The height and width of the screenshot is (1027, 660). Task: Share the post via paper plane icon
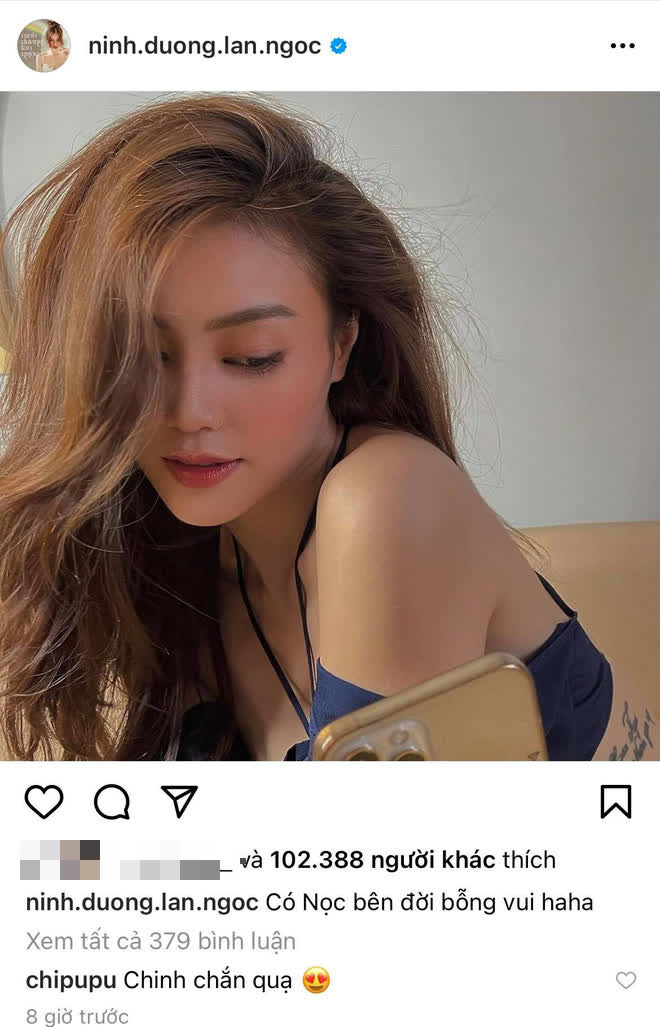pyautogui.click(x=179, y=801)
